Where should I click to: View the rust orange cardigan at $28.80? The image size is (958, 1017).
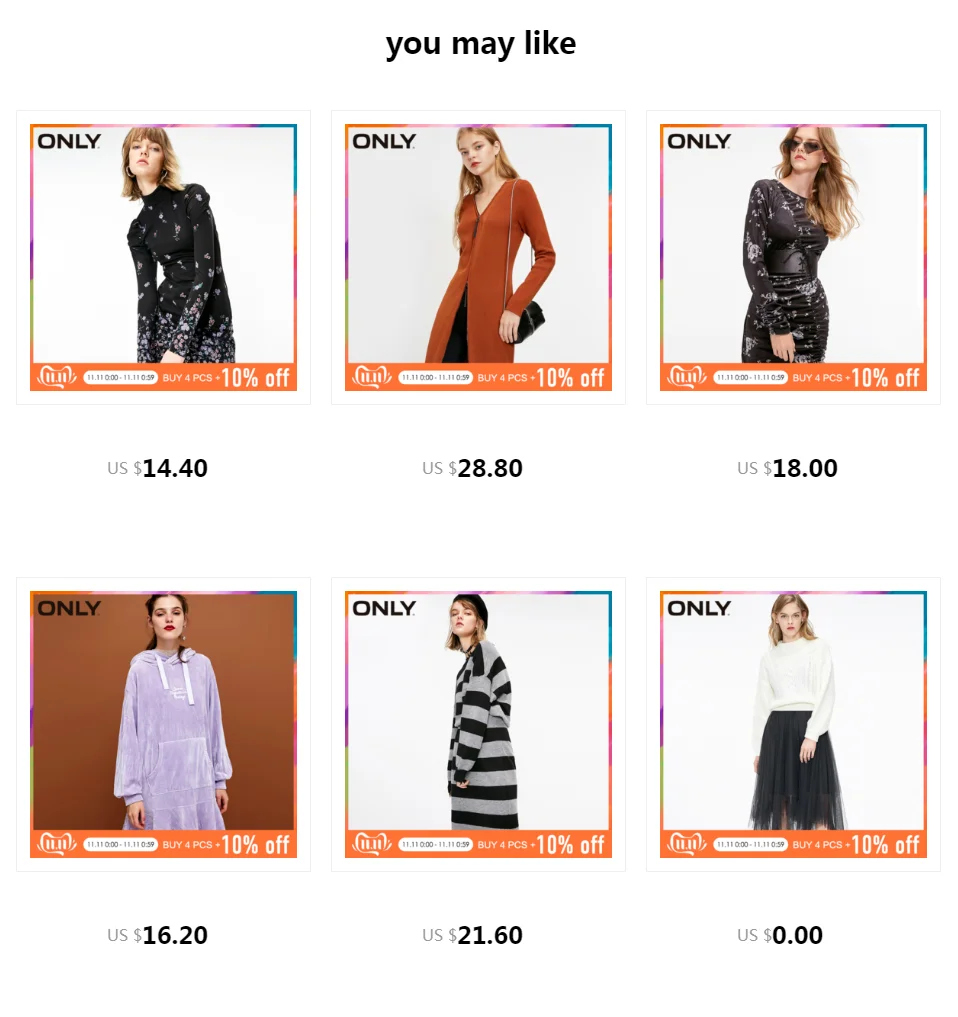click(478, 257)
